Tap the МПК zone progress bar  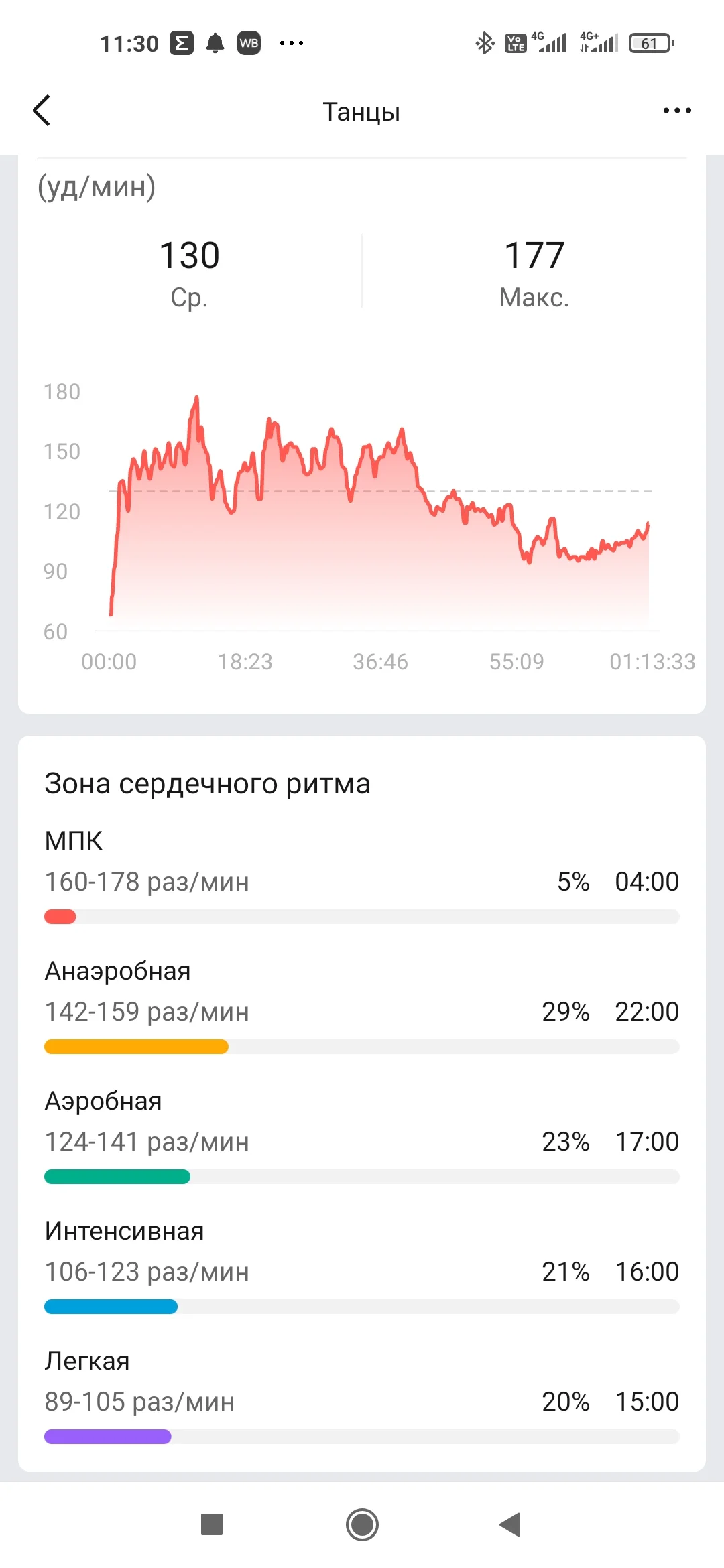click(x=362, y=917)
